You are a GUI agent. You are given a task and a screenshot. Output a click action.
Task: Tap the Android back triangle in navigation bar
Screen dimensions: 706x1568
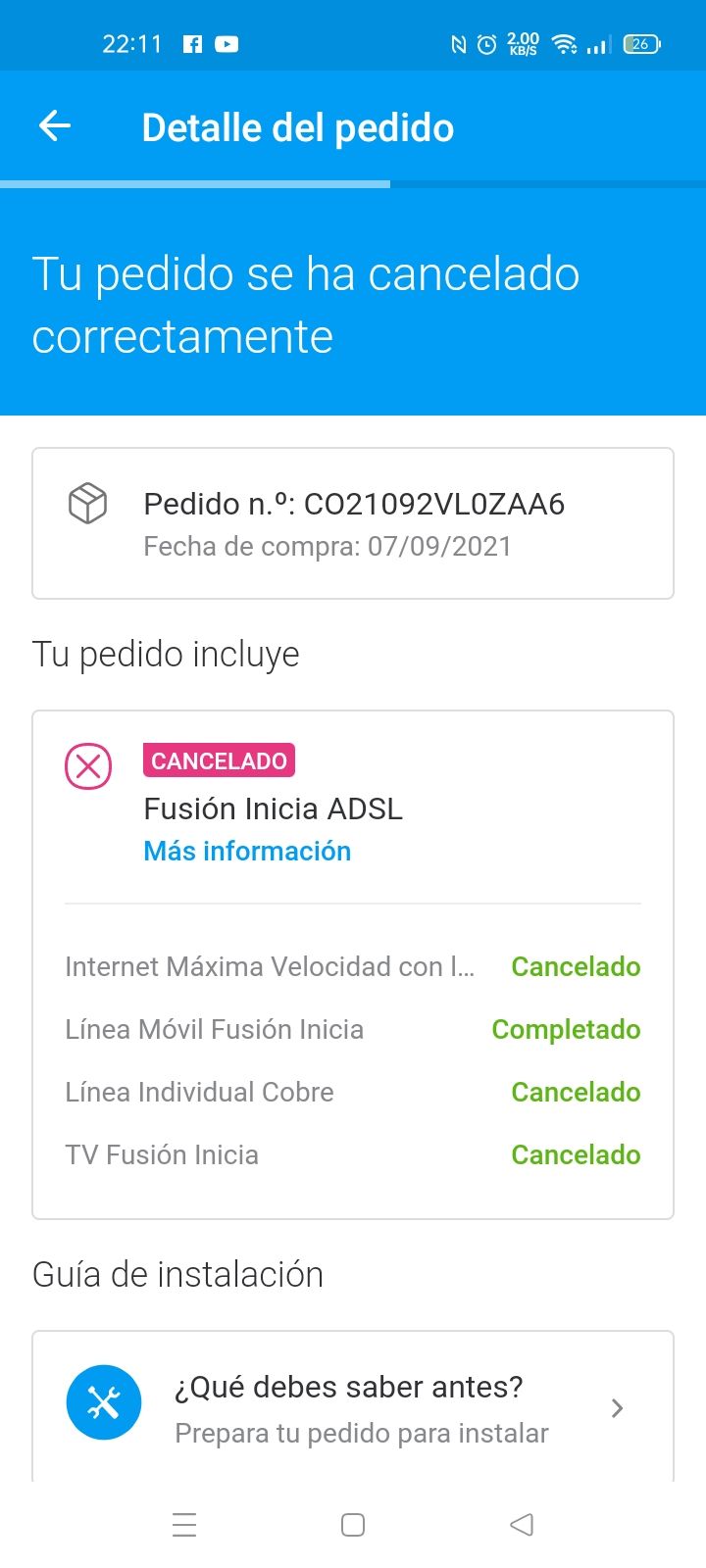(521, 1525)
